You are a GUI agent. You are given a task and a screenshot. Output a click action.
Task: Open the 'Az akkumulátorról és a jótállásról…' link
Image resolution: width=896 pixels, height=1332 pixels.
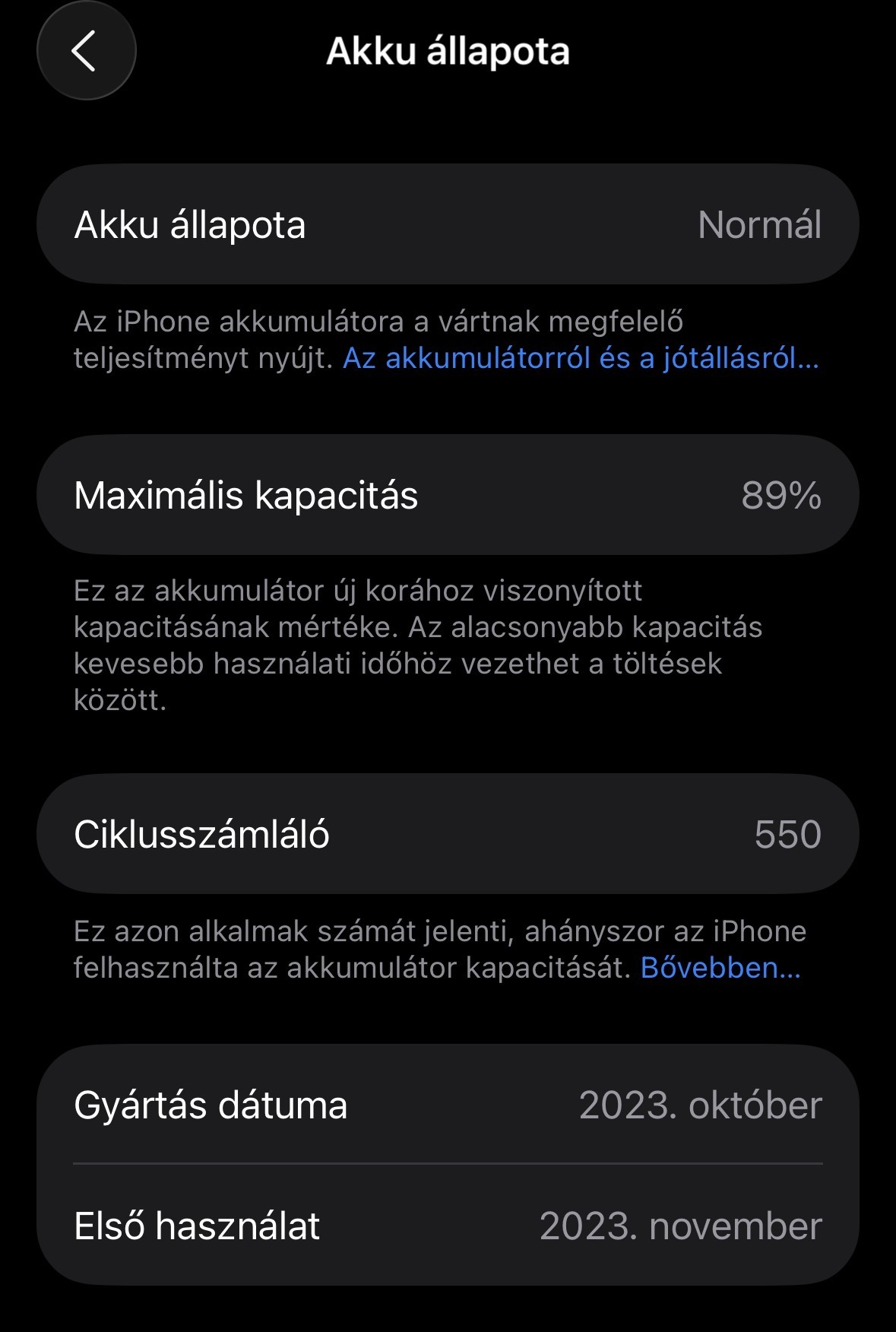pyautogui.click(x=581, y=358)
